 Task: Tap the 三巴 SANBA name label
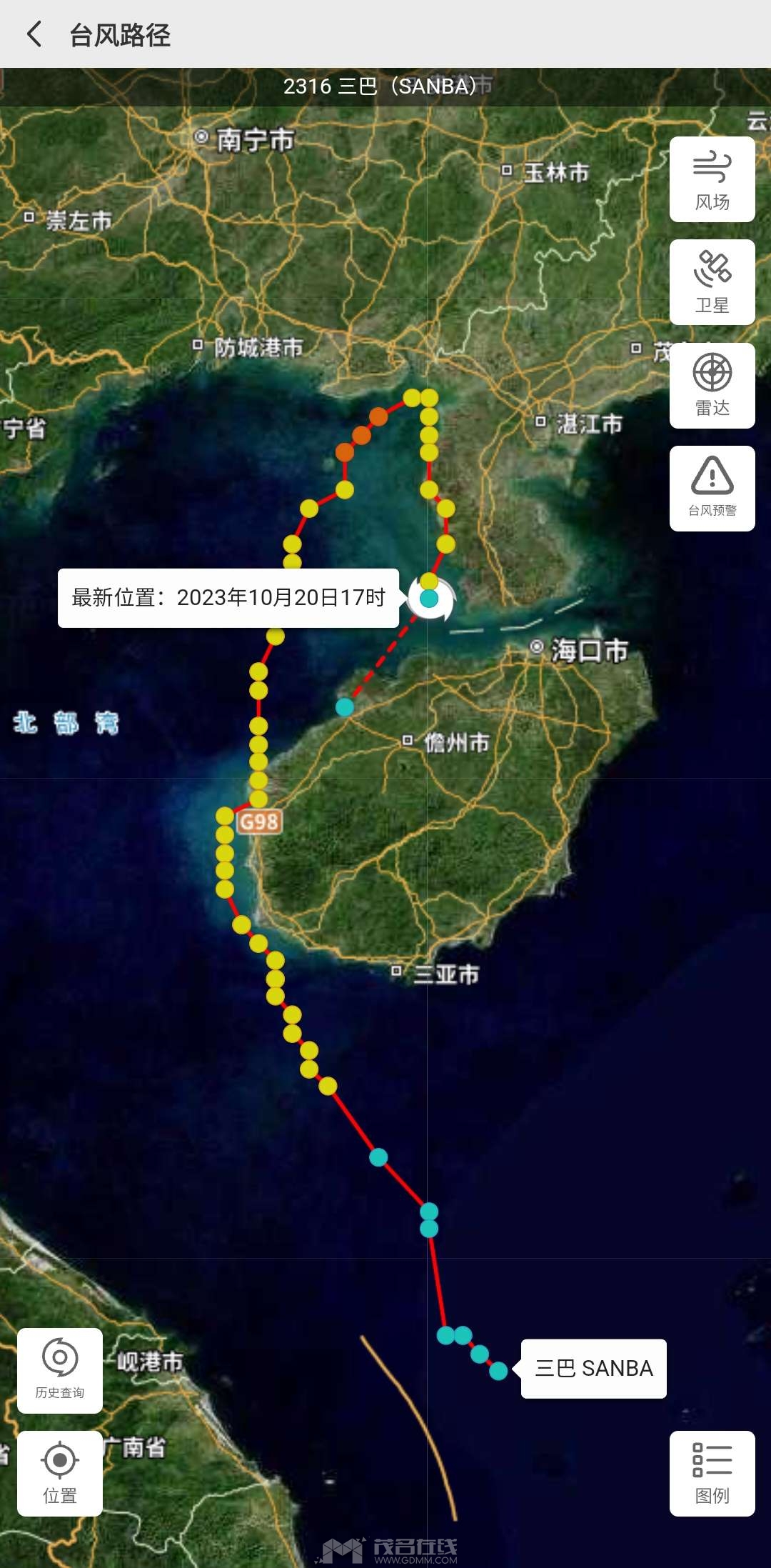coord(593,1368)
